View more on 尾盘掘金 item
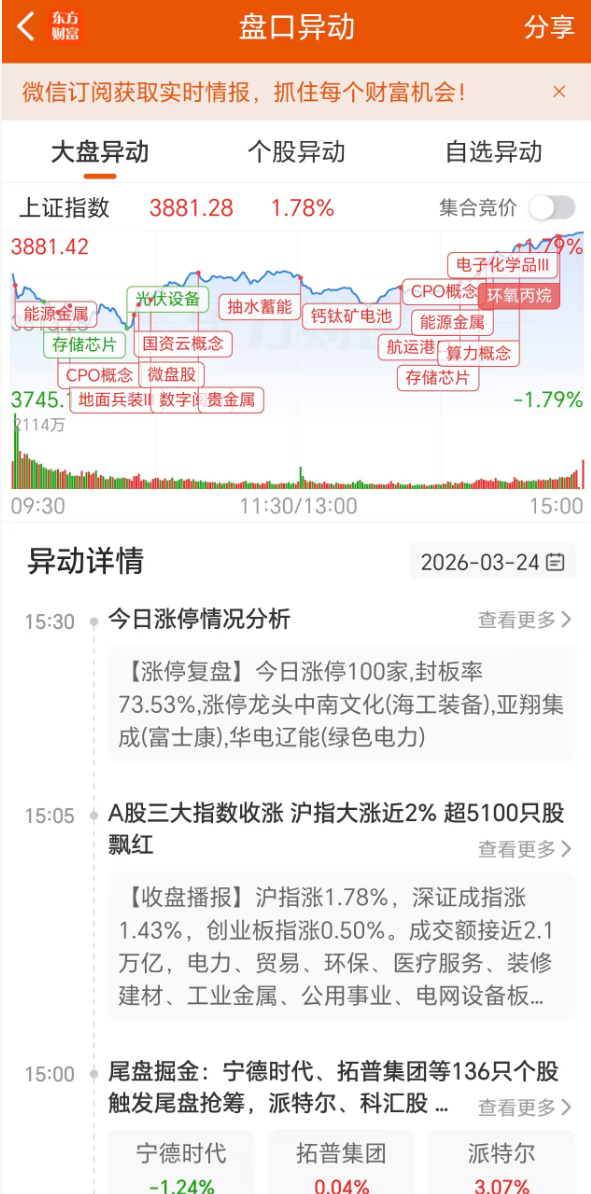 (x=525, y=1106)
